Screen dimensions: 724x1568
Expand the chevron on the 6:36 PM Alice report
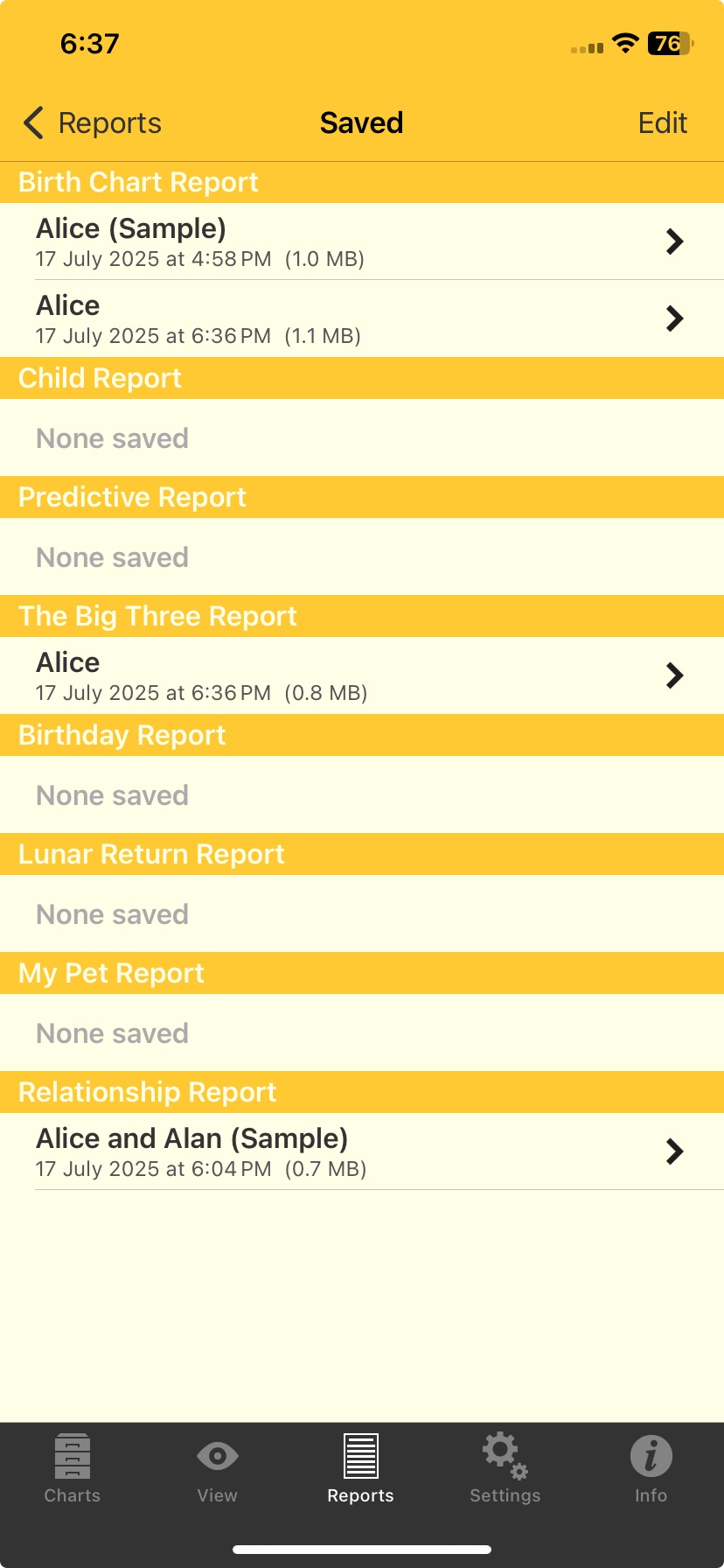tap(673, 318)
